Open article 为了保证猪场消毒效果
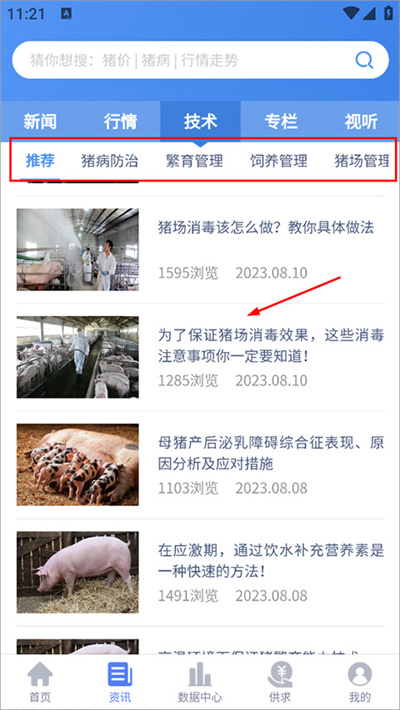The height and width of the screenshot is (710, 400). coord(200,357)
